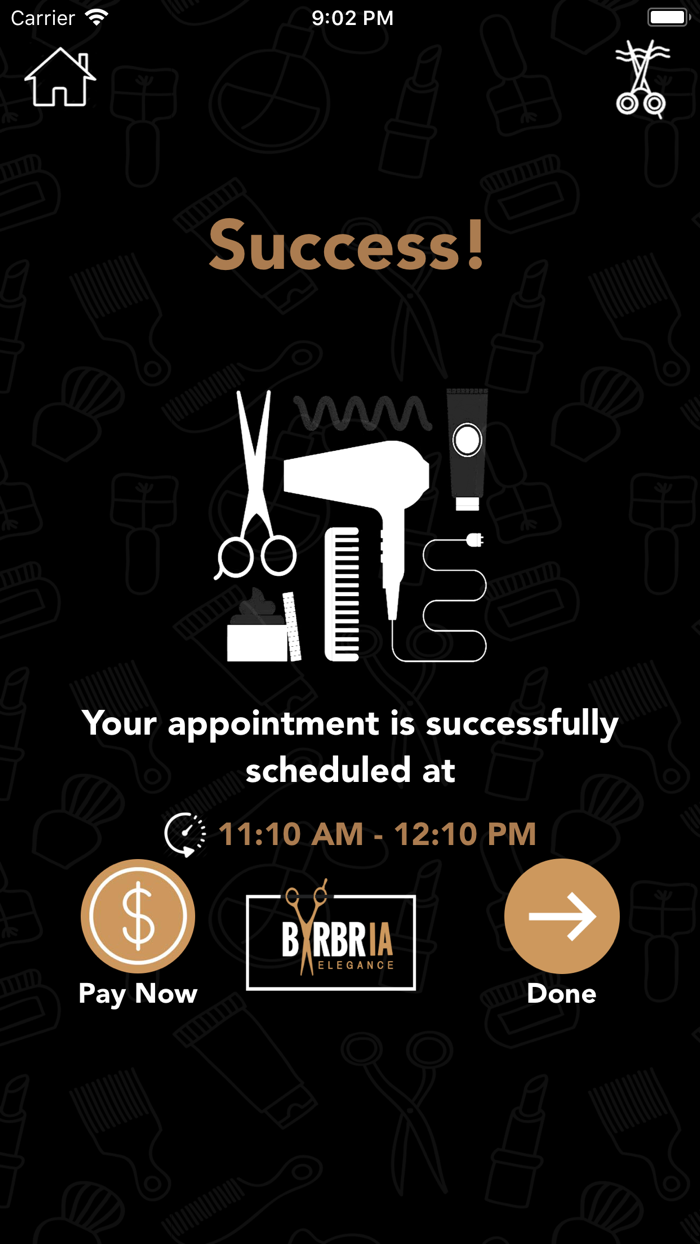700x1244 pixels.
Task: Go to the home screen icon
Action: [60, 77]
